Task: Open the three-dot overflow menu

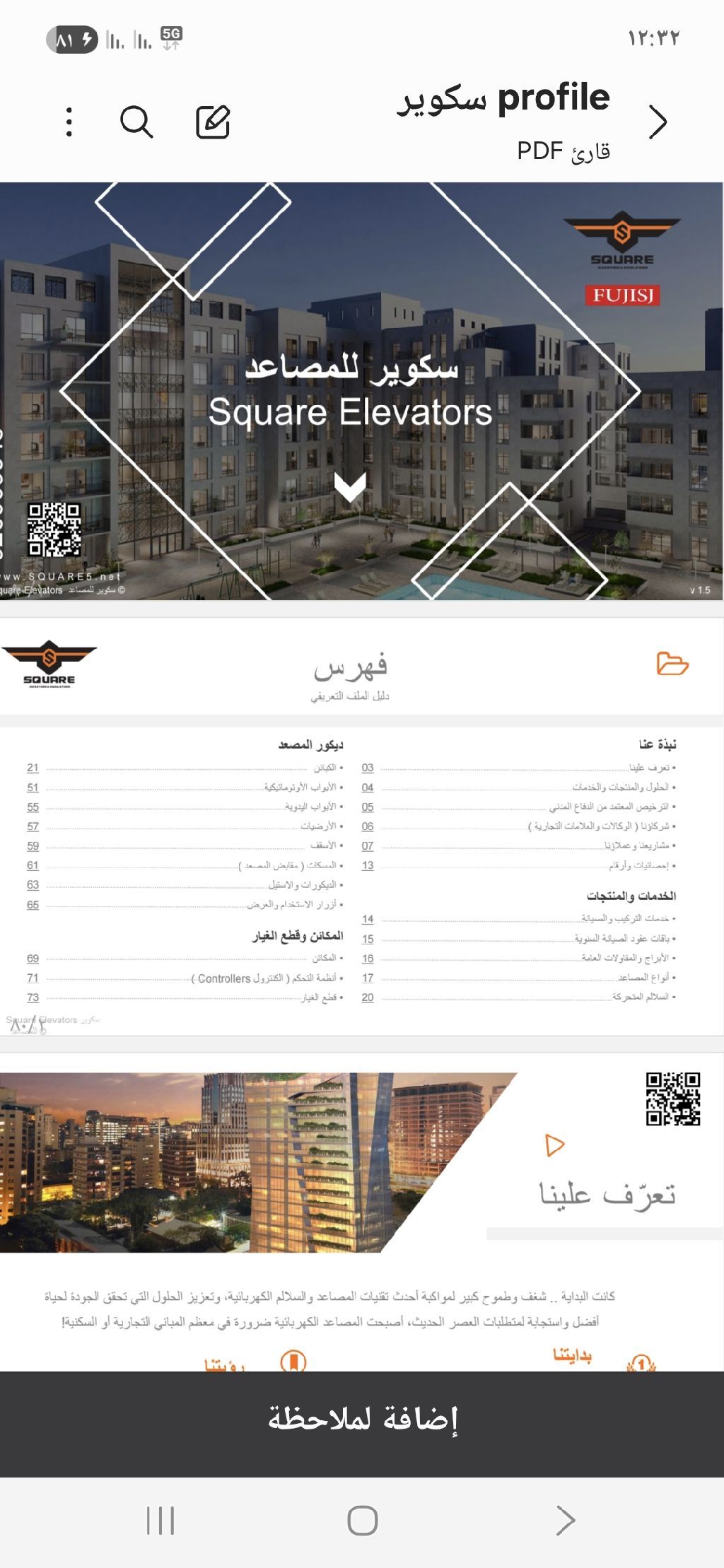Action: point(69,122)
